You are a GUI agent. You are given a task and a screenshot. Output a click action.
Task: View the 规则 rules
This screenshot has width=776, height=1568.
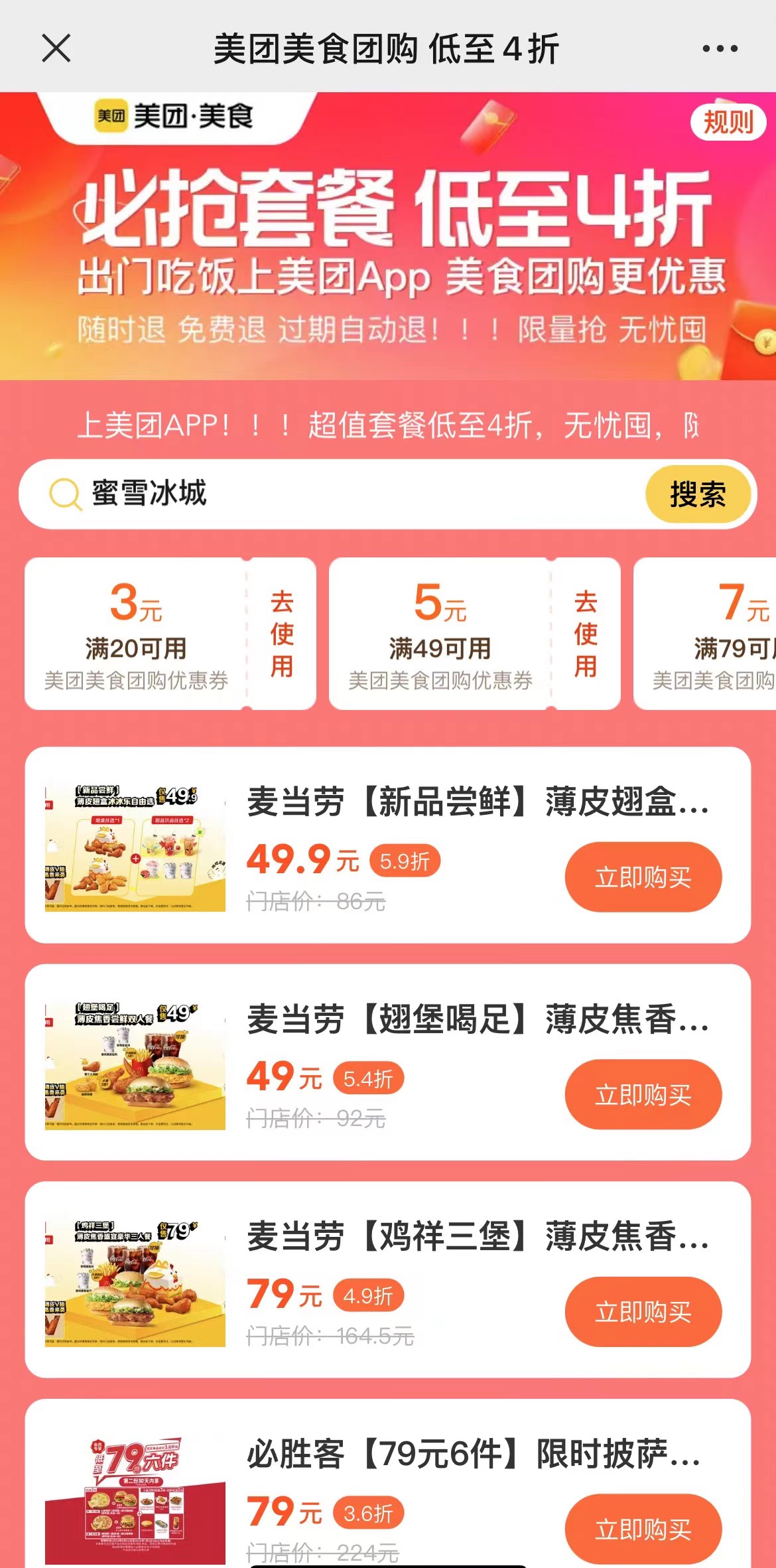(x=728, y=122)
